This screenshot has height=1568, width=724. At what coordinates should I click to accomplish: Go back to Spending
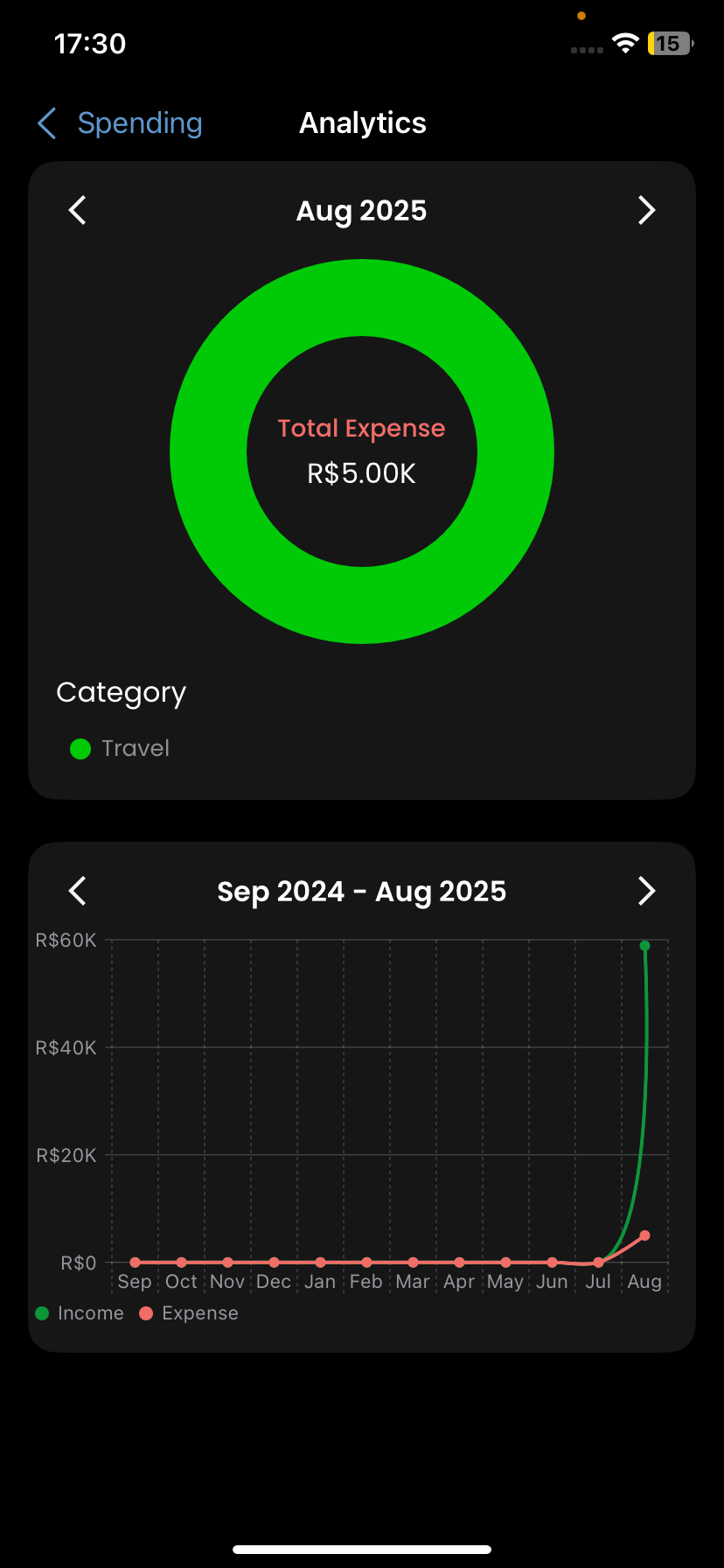click(120, 123)
